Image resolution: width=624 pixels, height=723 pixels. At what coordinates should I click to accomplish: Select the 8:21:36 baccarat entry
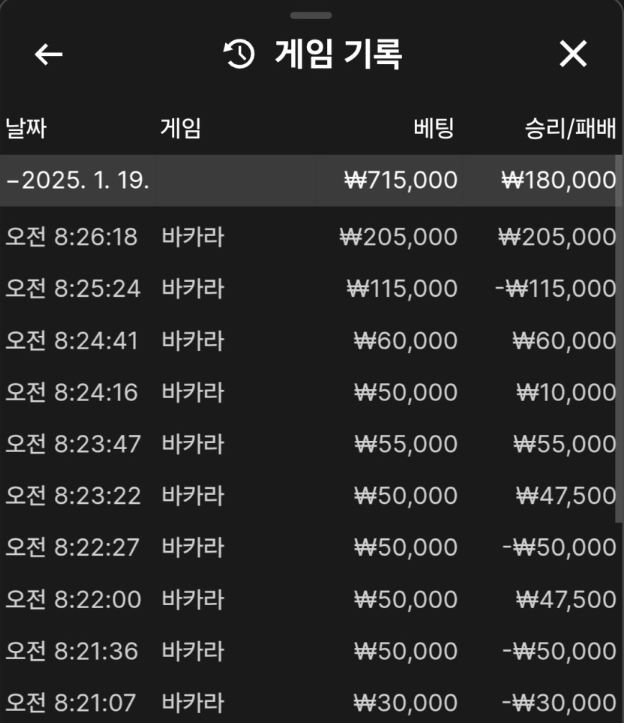(310, 651)
